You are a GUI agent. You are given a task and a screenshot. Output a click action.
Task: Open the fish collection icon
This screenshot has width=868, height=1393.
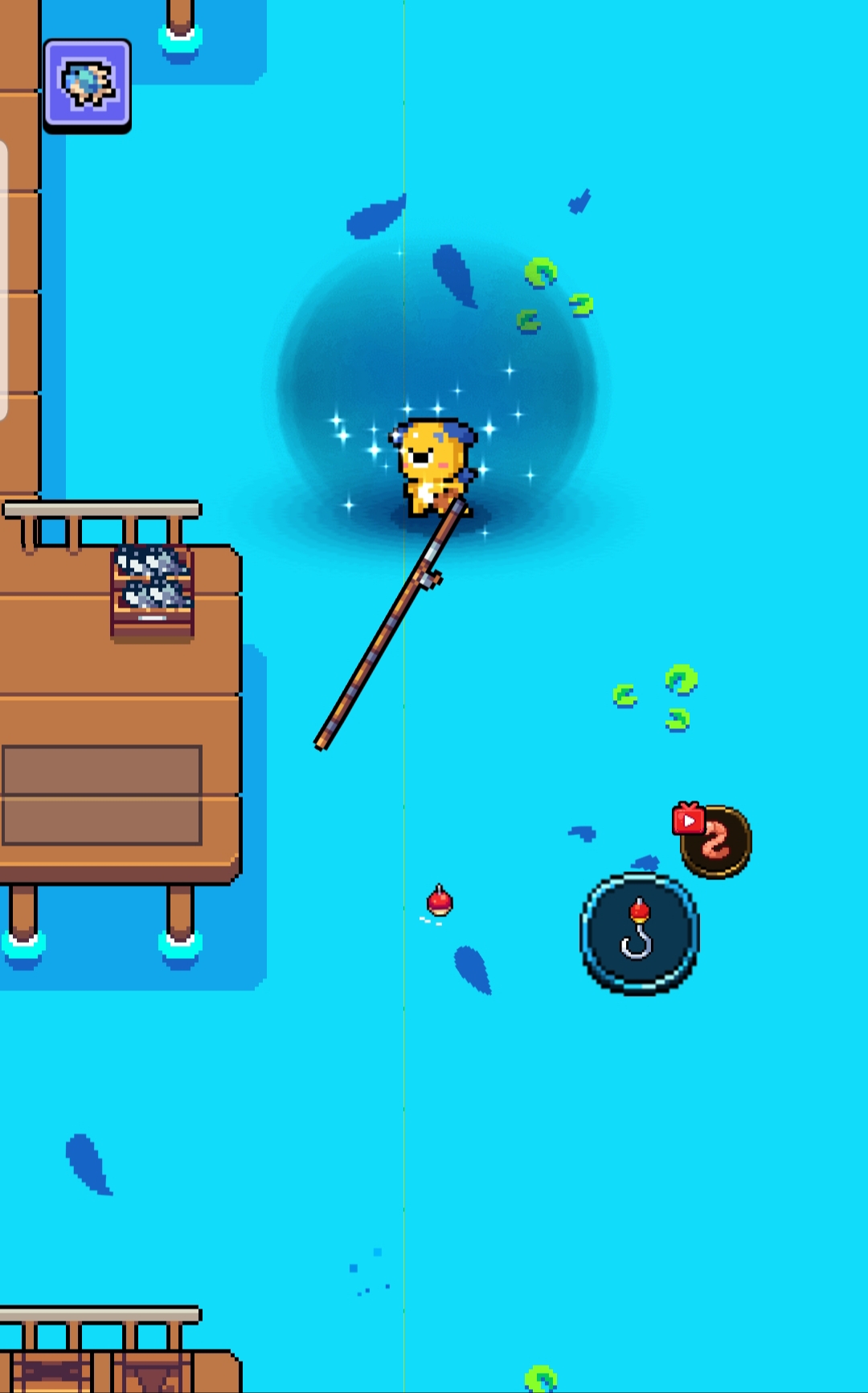coord(87,84)
